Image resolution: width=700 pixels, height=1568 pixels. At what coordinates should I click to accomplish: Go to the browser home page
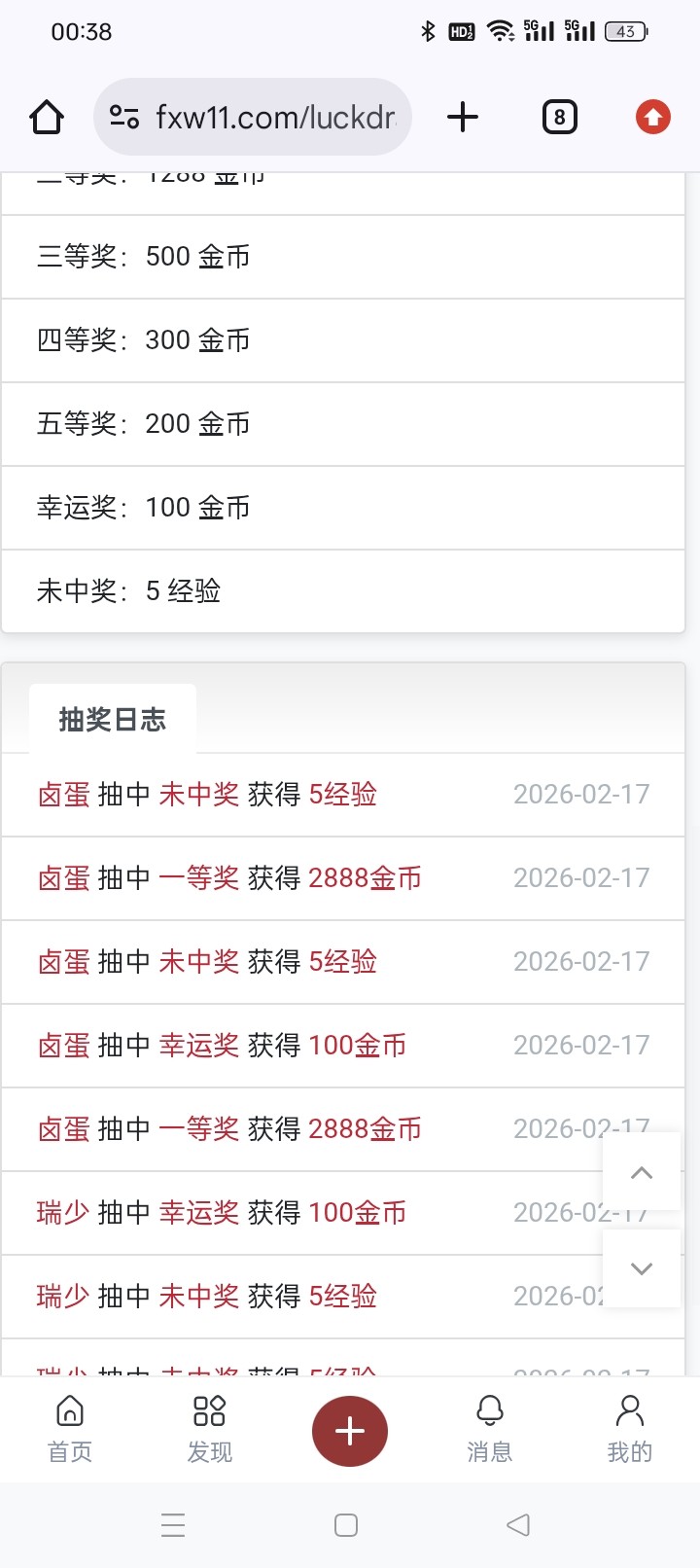(47, 118)
